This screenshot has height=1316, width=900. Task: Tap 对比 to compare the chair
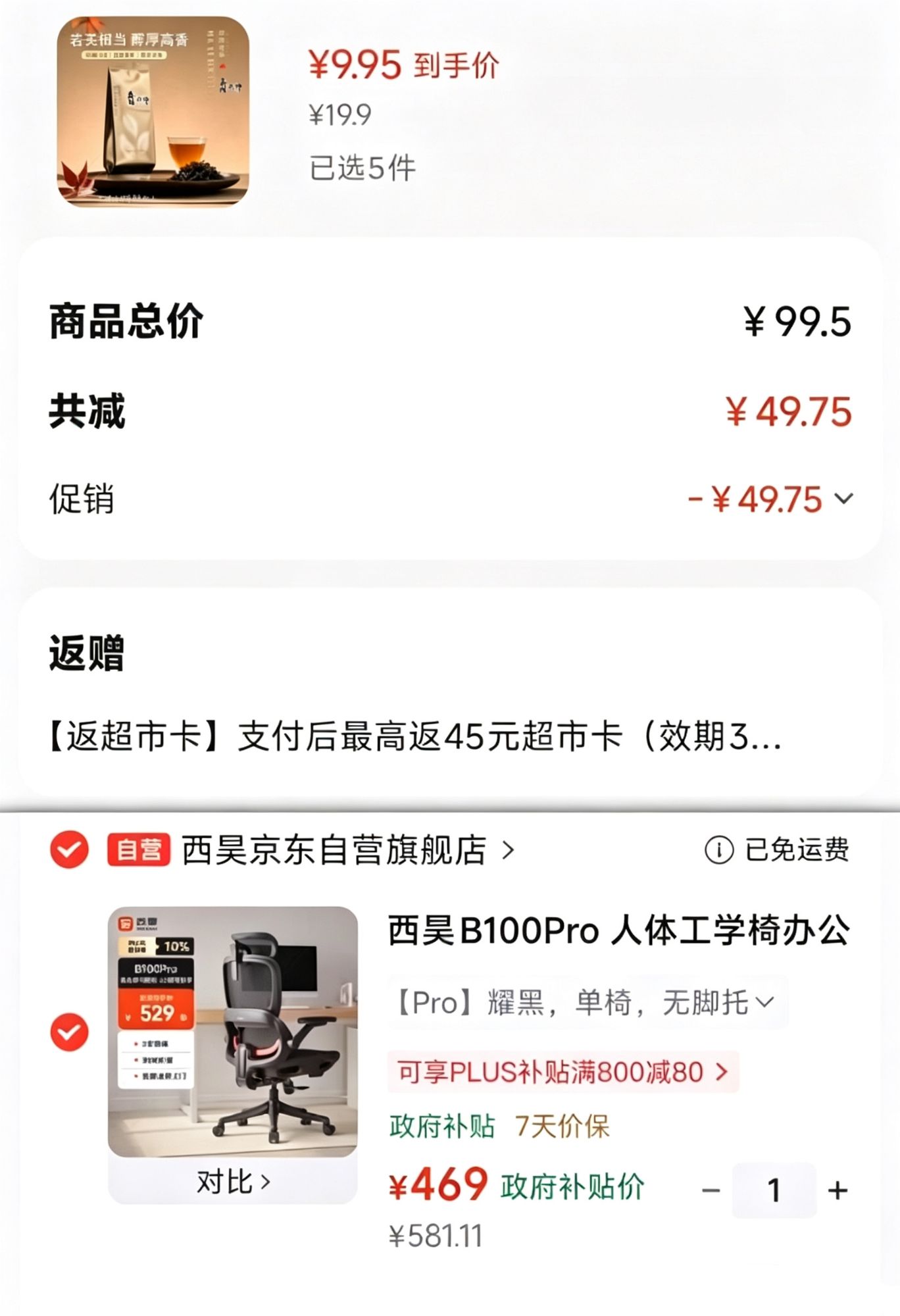[x=233, y=1182]
